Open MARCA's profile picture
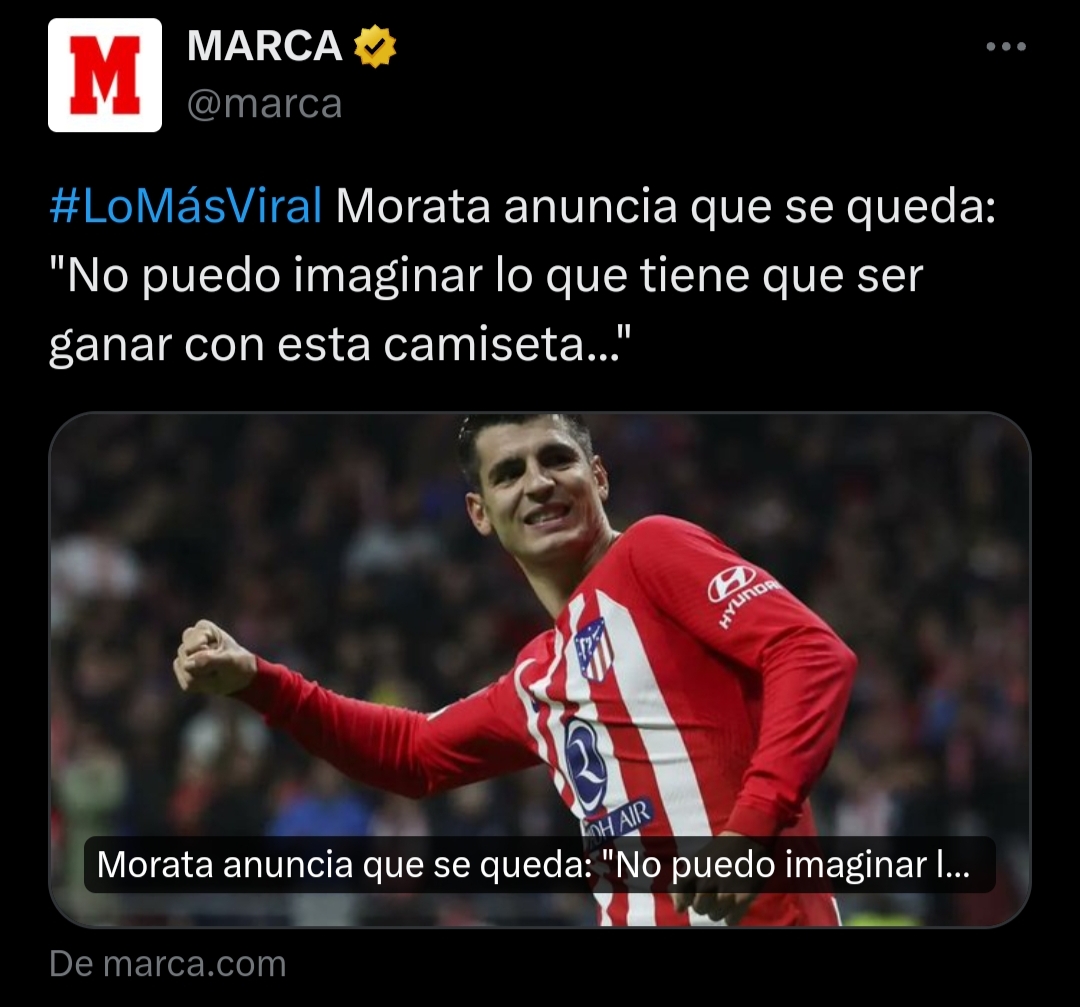 (x=105, y=75)
